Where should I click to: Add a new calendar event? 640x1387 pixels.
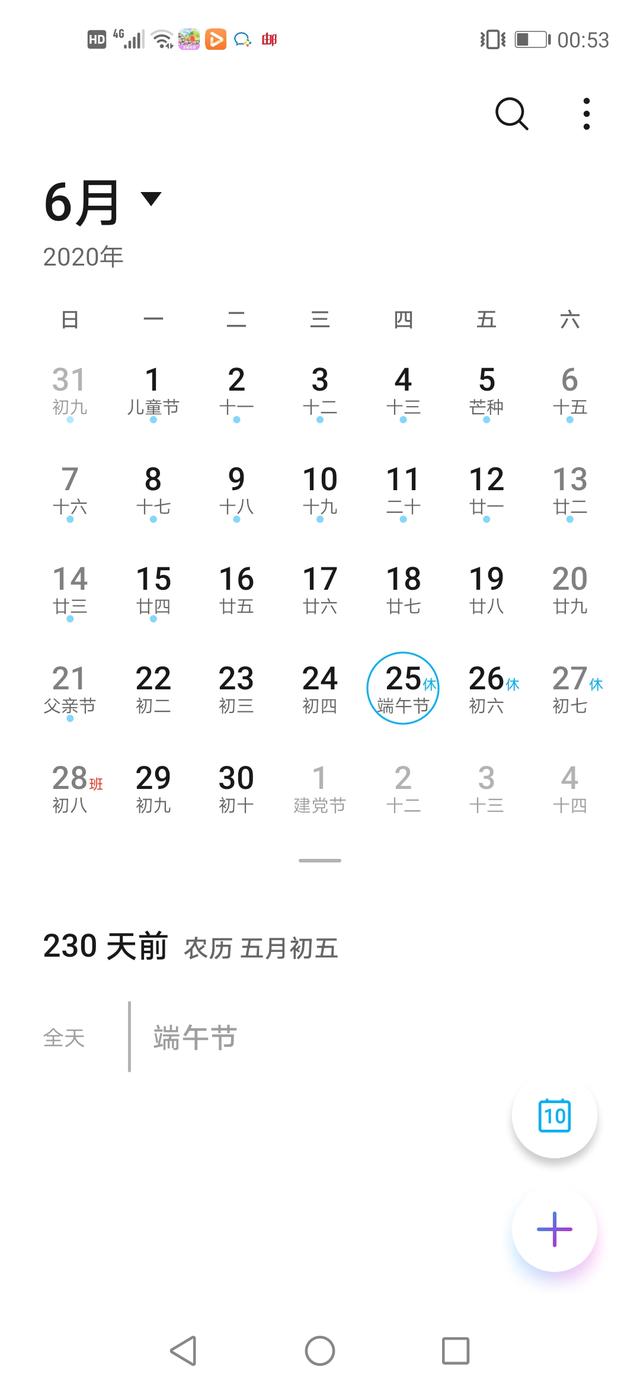coord(554,1229)
